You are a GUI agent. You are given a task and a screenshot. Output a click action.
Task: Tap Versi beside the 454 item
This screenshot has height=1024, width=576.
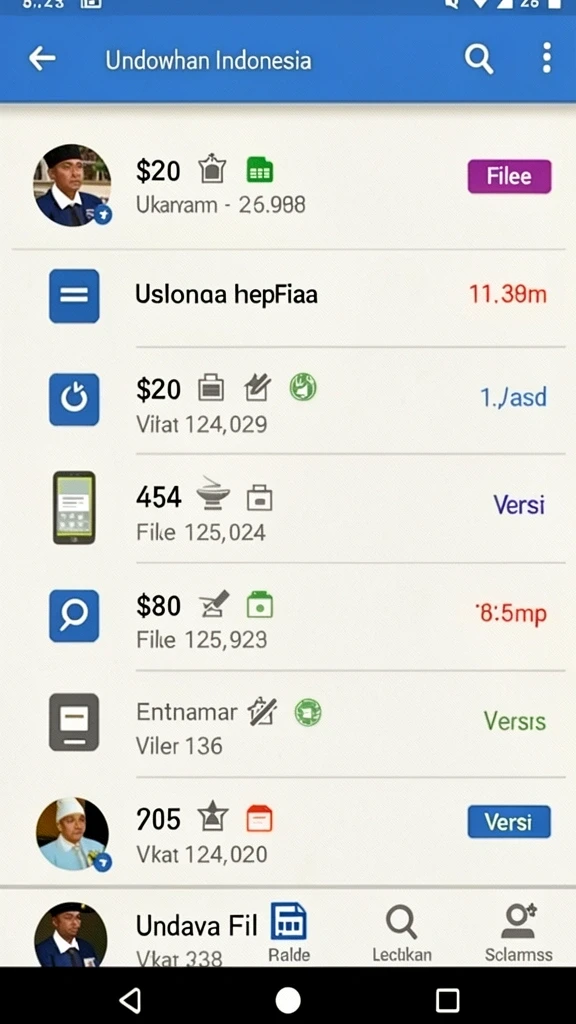[519, 504]
